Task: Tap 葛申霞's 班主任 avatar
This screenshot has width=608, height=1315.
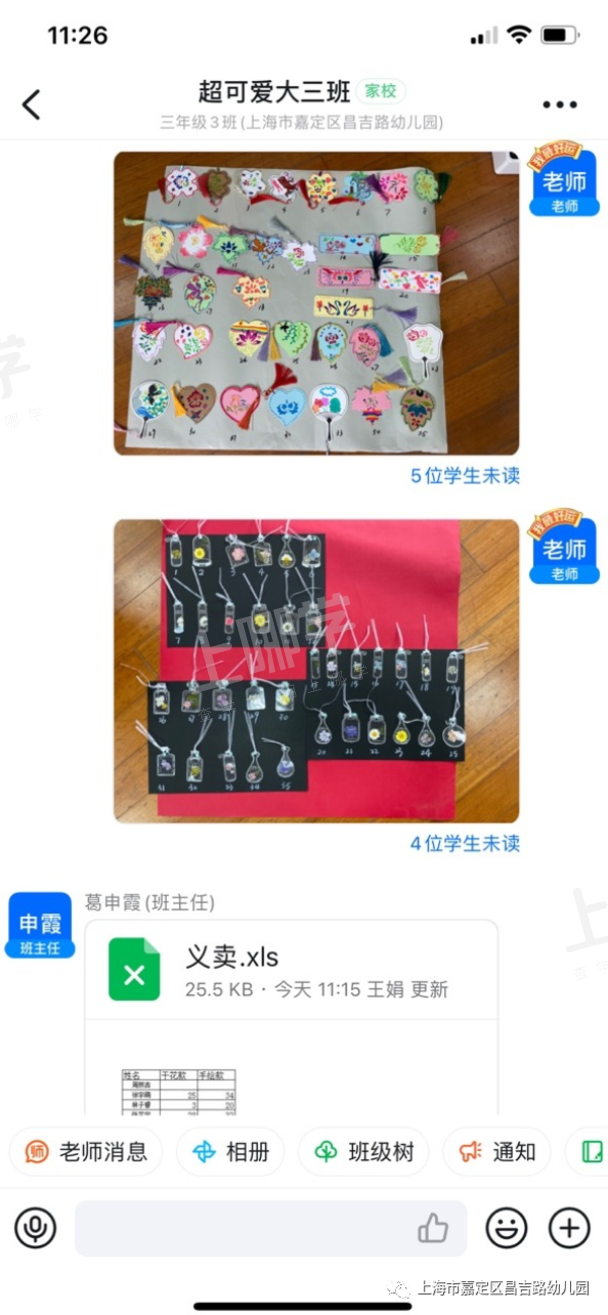Action: point(40,926)
